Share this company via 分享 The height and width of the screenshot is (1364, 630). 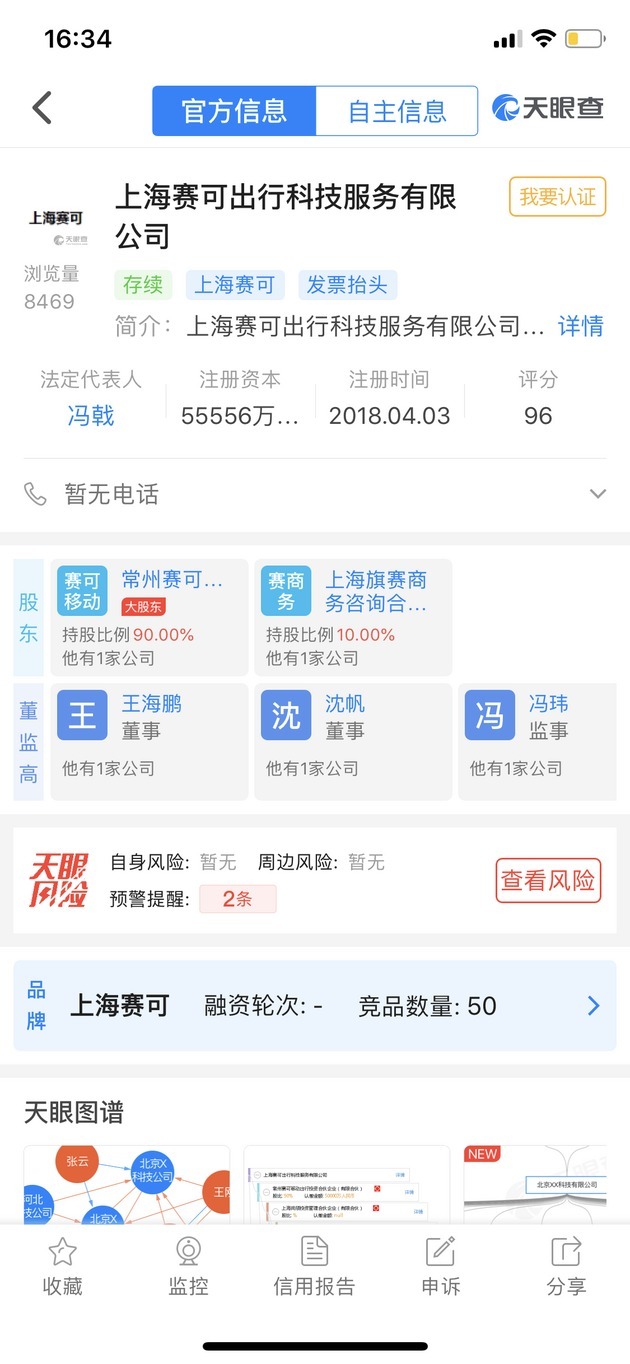tap(566, 1267)
